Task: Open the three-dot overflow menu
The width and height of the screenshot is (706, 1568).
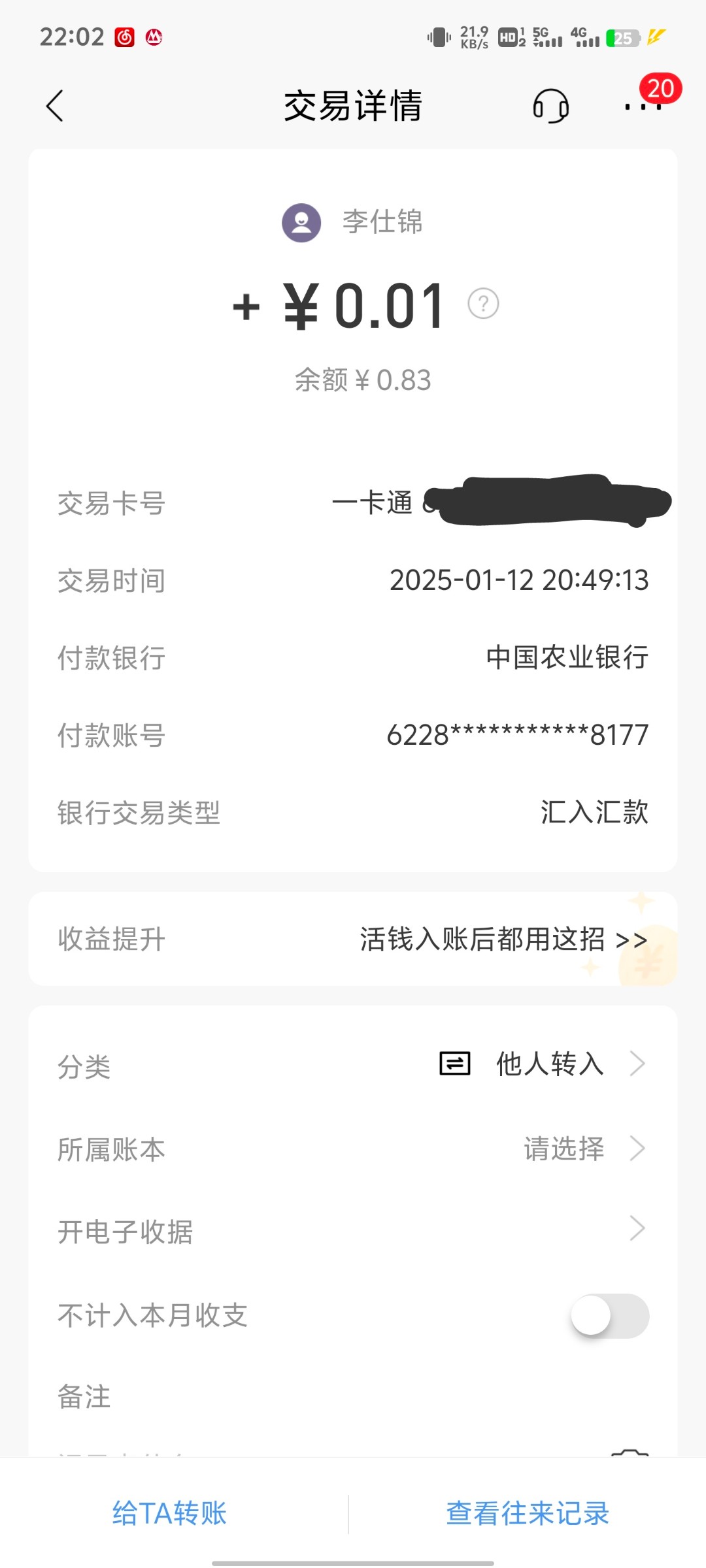Action: [x=643, y=106]
